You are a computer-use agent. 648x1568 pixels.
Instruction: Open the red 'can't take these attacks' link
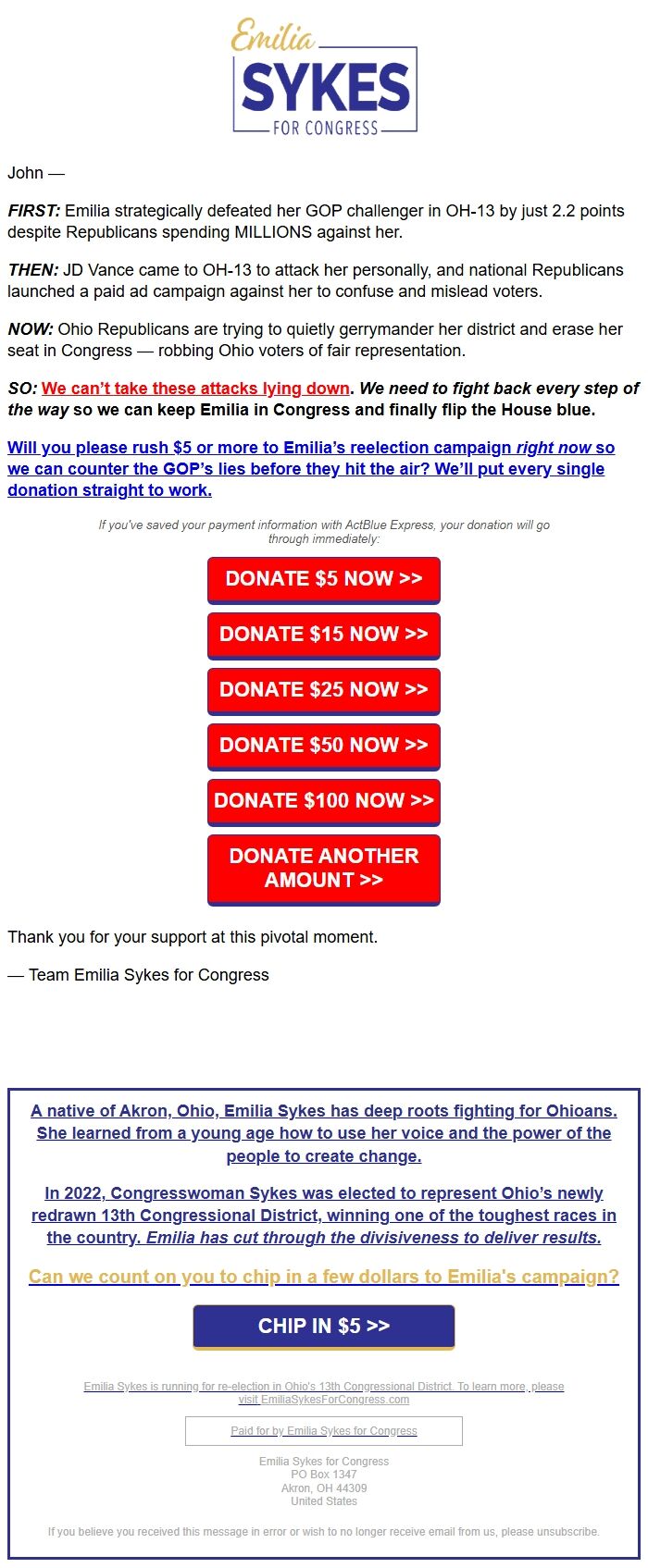[195, 389]
